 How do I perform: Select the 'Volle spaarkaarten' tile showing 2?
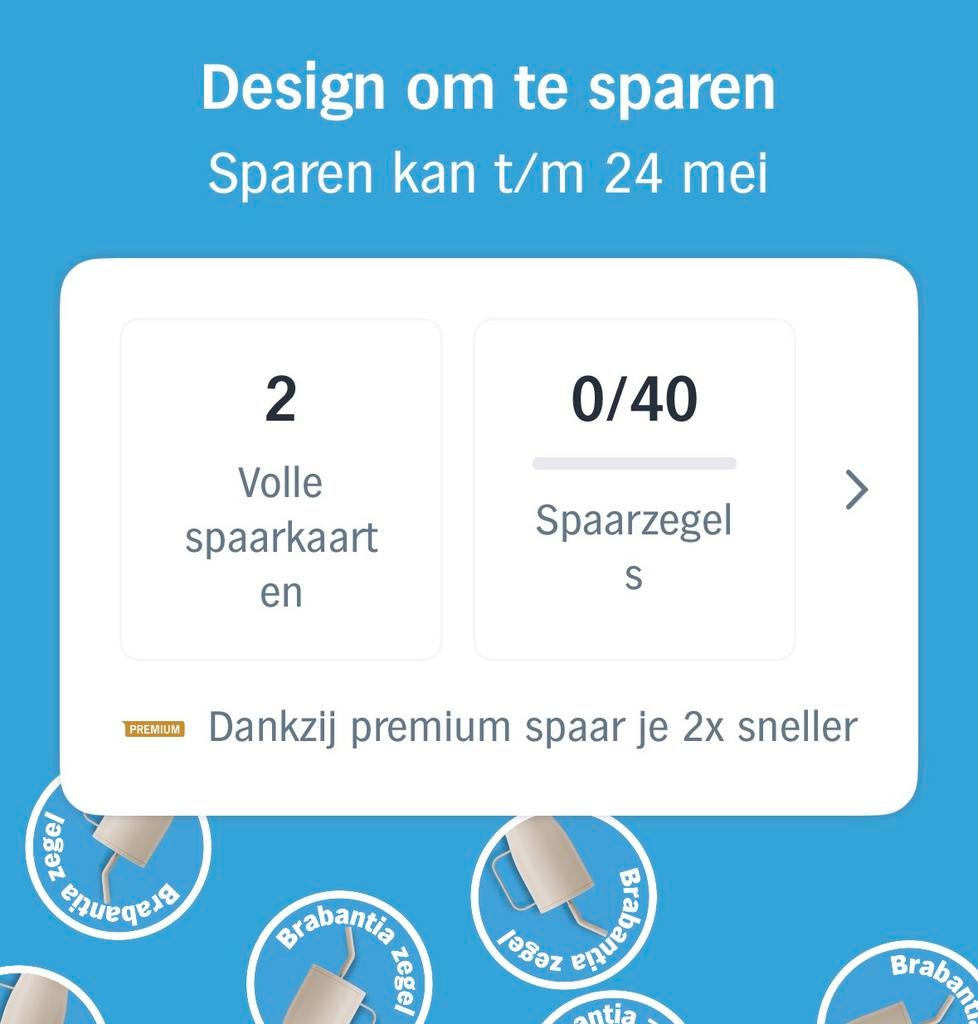tap(281, 487)
